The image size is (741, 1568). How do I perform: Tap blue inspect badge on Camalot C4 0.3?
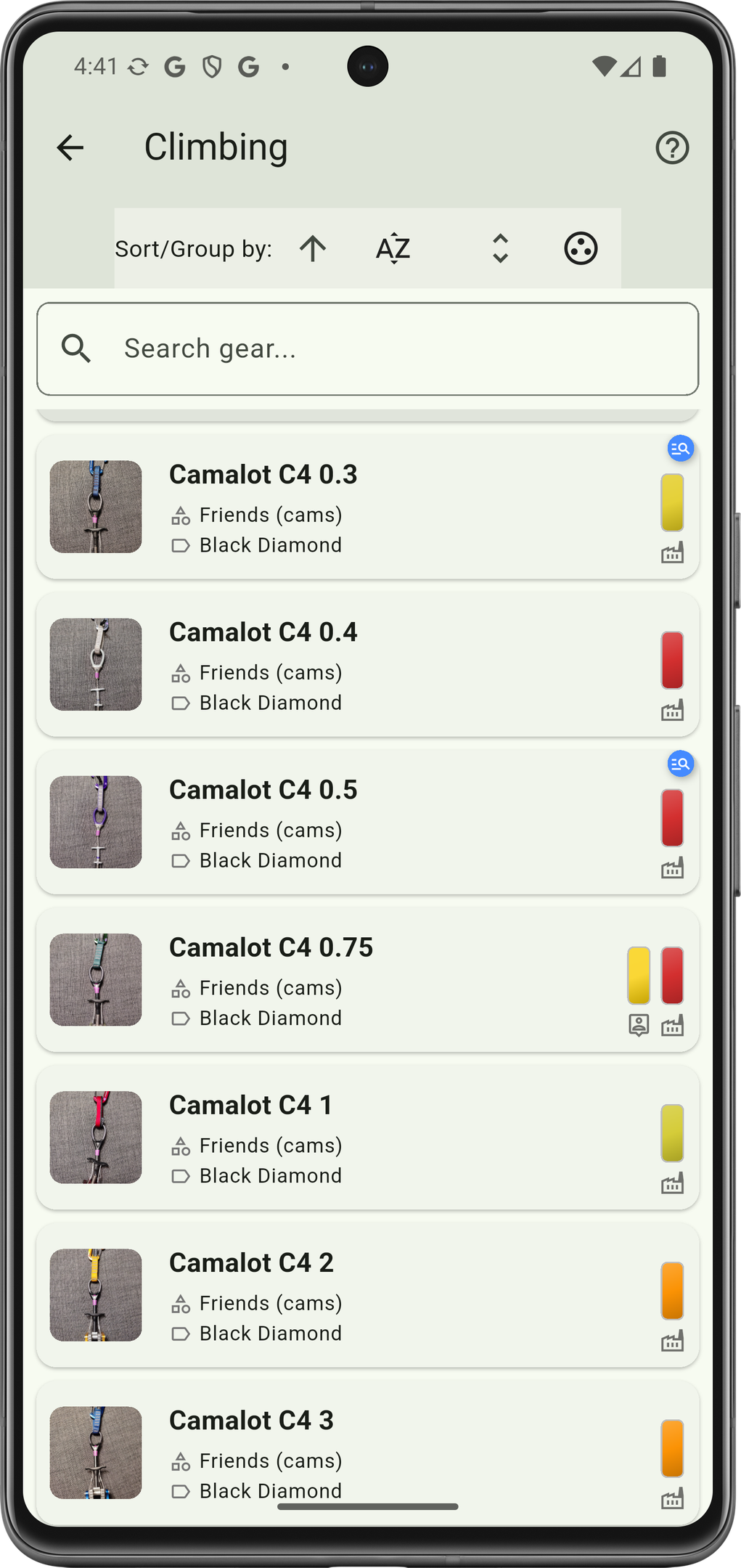[680, 449]
